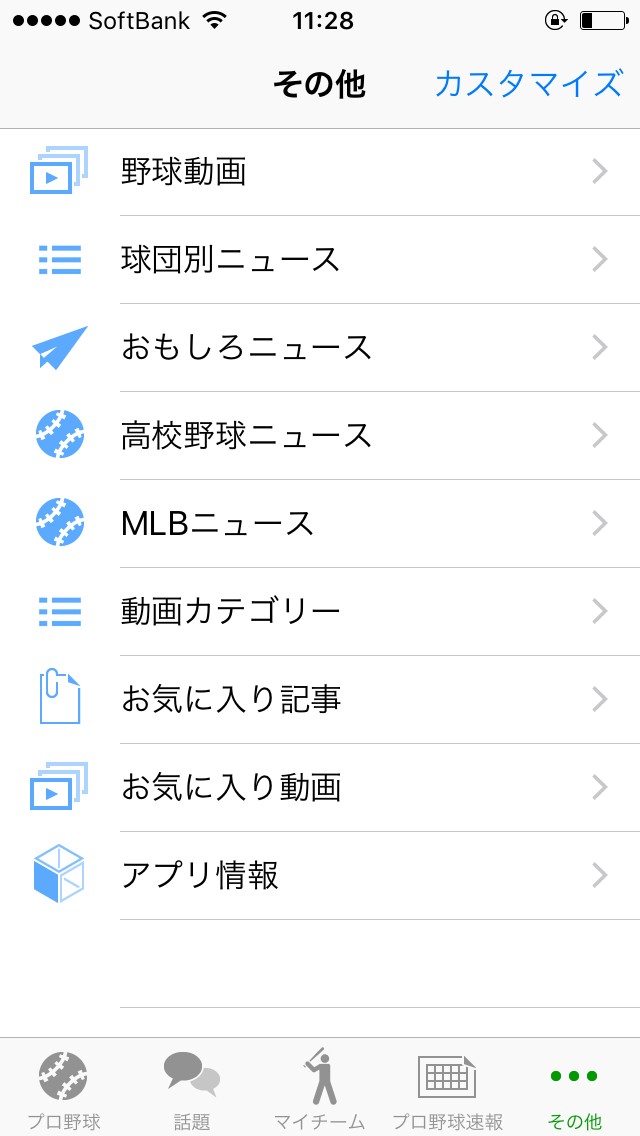
Task: Tap the カスタマイズ button
Action: click(x=528, y=84)
